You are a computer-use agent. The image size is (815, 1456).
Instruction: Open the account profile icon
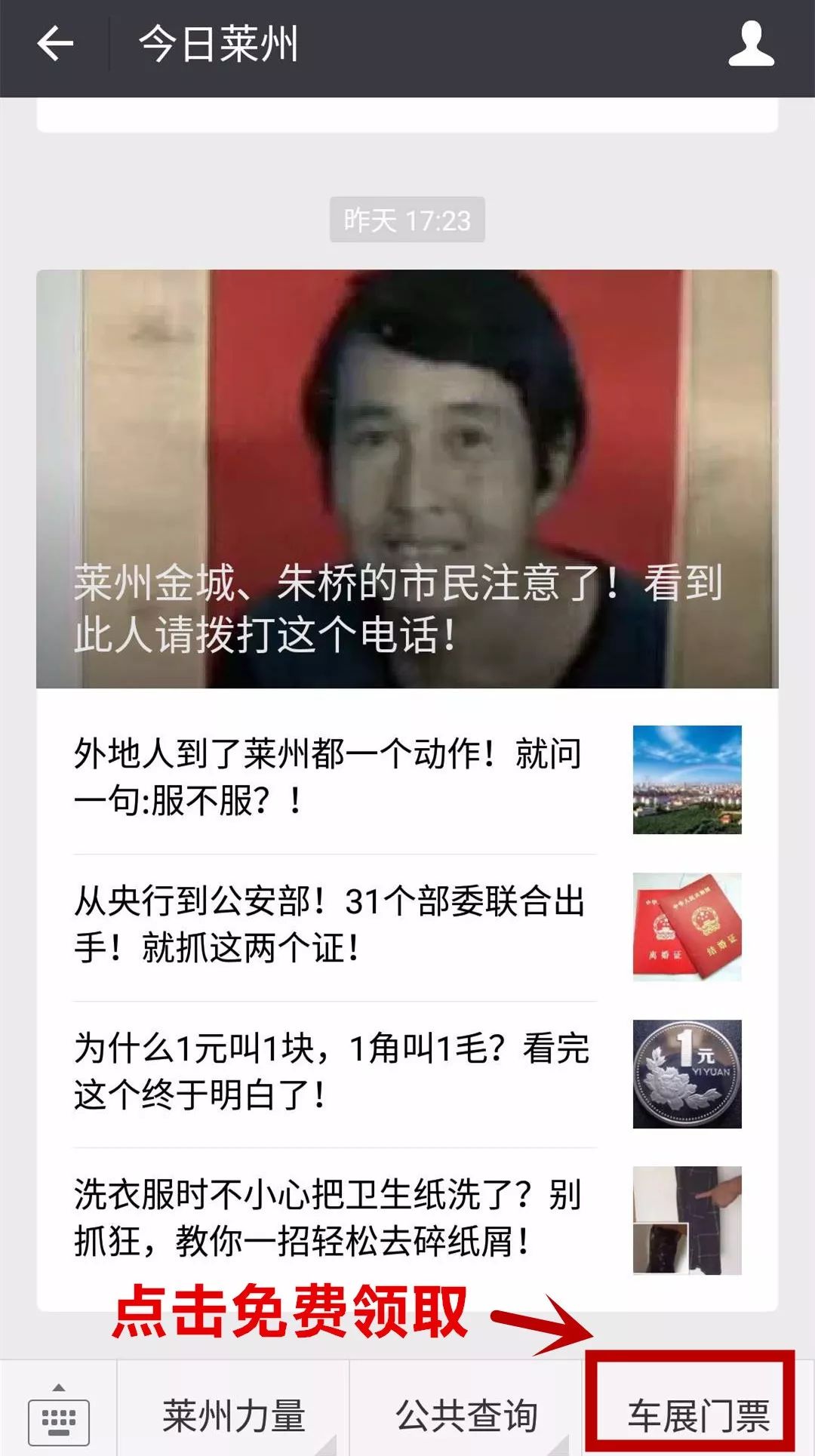[751, 45]
